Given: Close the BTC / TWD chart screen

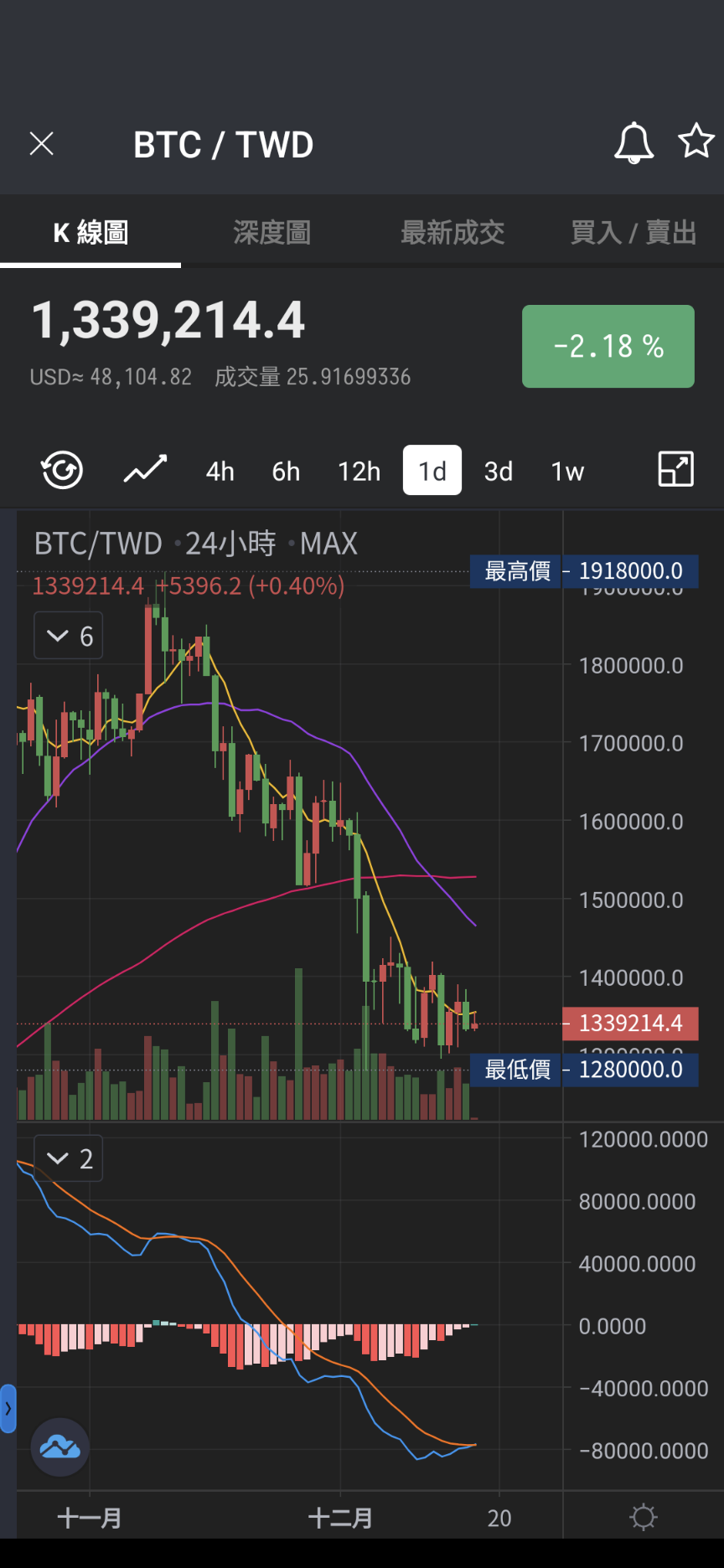Looking at the screenshot, I should coord(41,144).
